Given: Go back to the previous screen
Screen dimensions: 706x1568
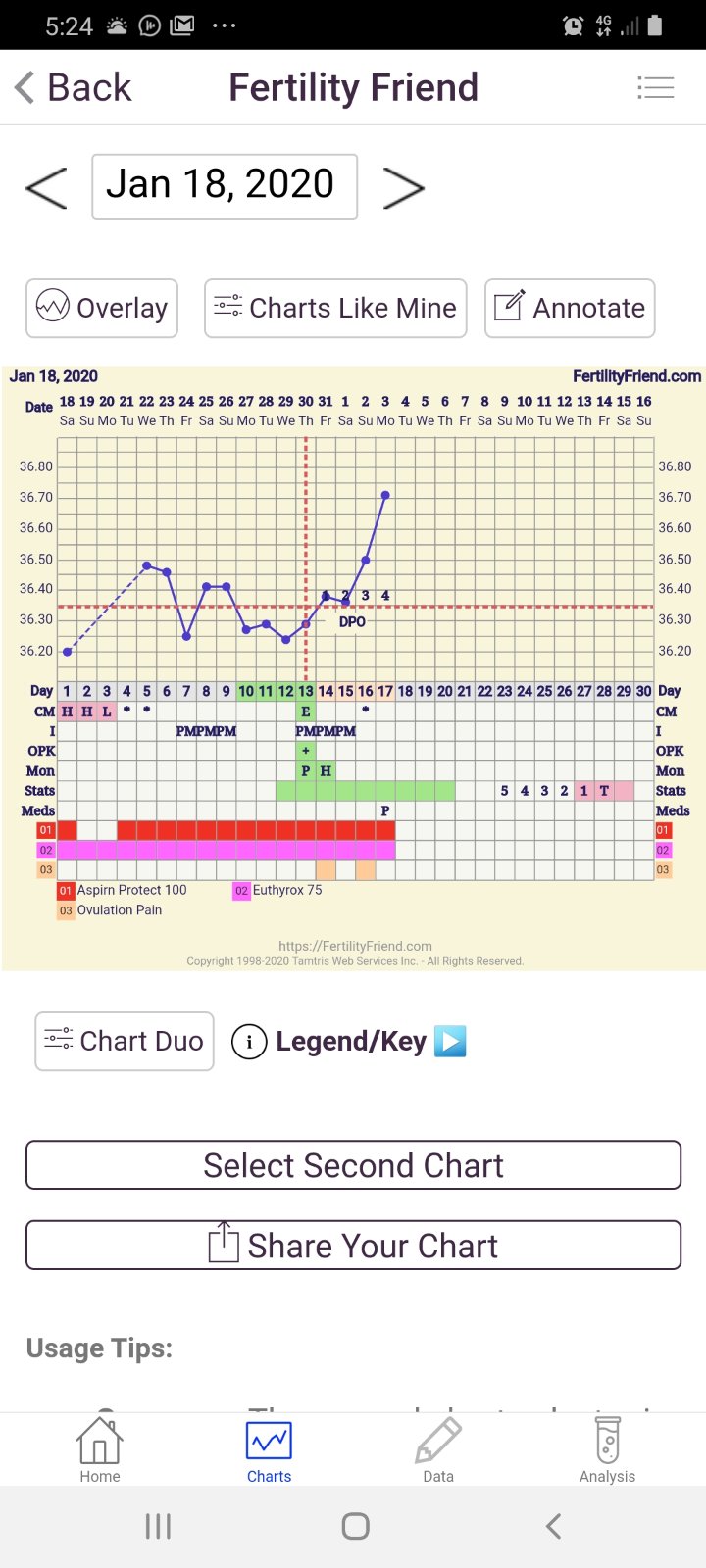Looking at the screenshot, I should coord(74,88).
